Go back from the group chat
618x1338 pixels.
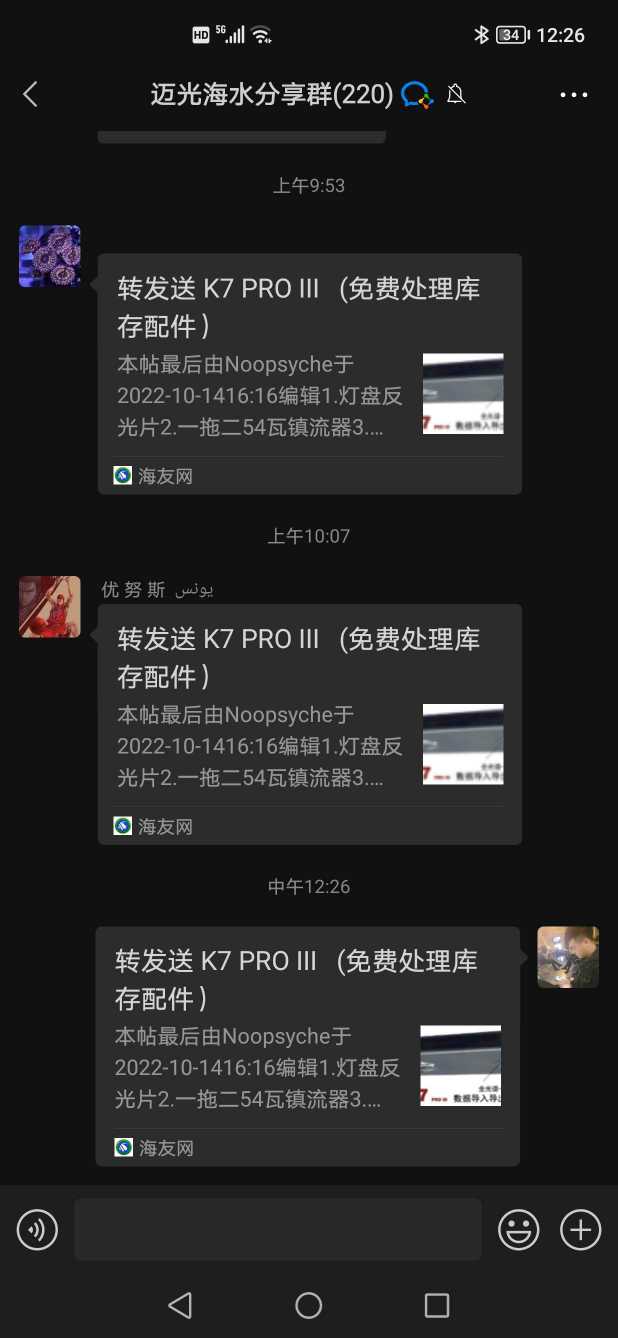coord(30,95)
